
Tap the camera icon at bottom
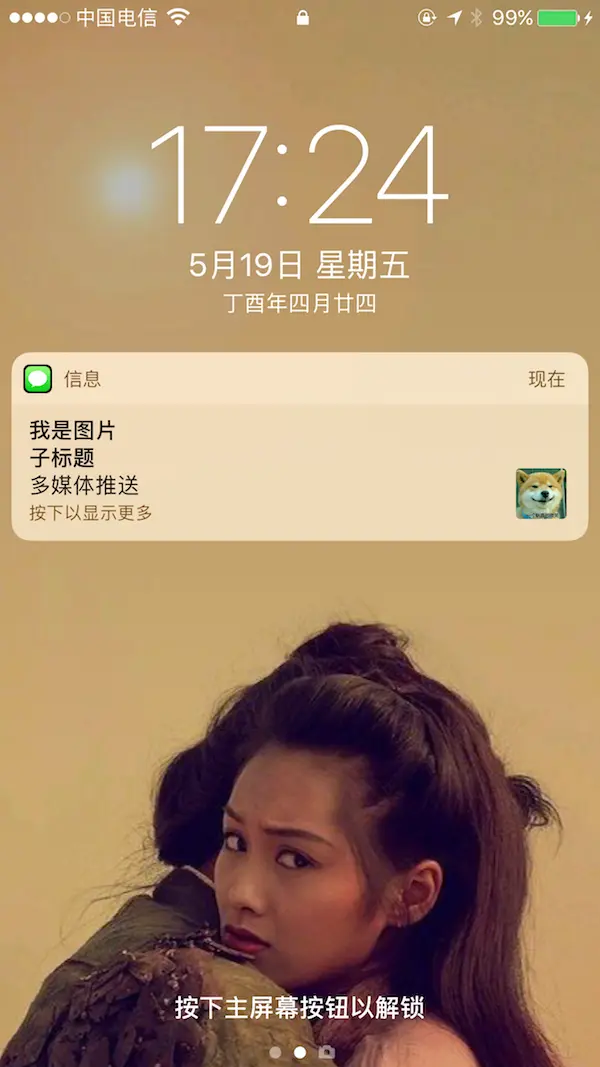(325, 1053)
